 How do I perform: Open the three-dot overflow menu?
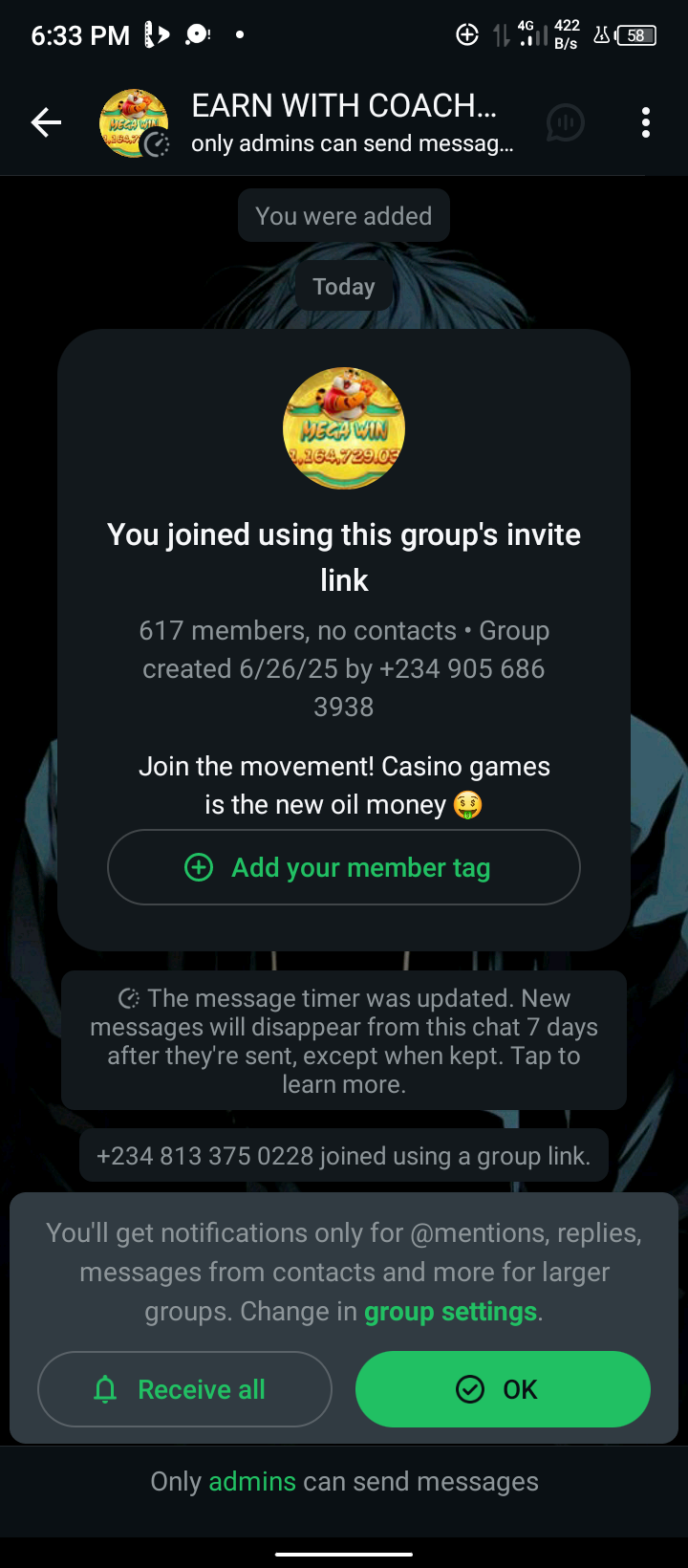click(646, 122)
